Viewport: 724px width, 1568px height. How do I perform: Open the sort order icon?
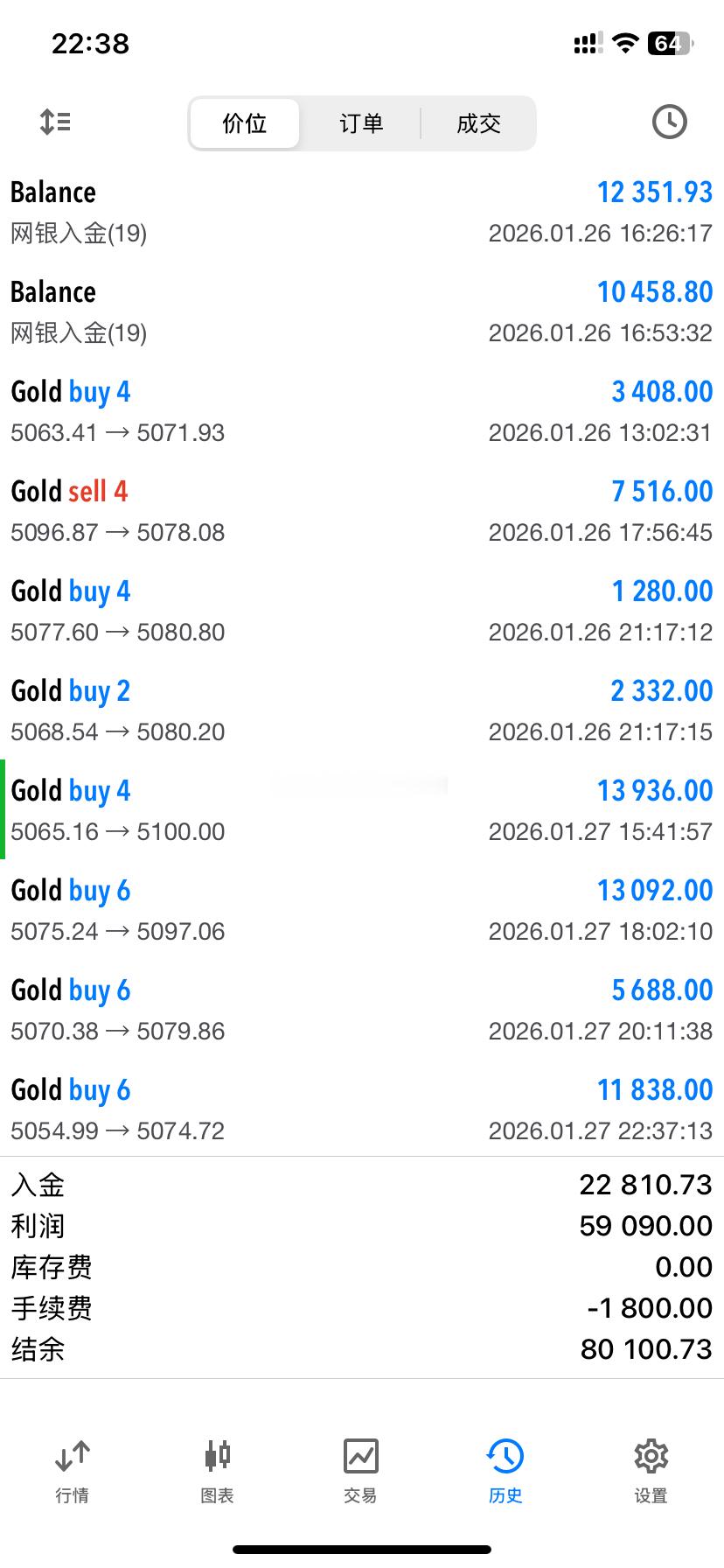click(56, 122)
